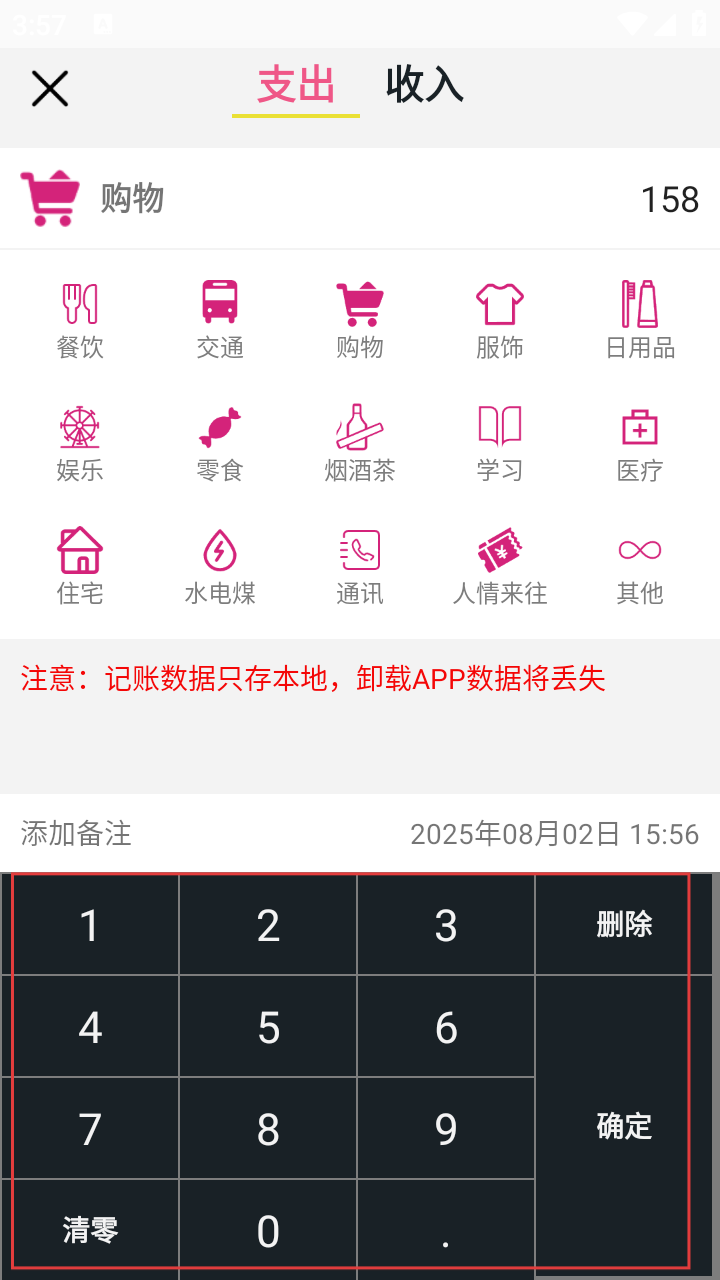Pick the 服饰 category
This screenshot has height=1280, width=720.
pyautogui.click(x=500, y=320)
